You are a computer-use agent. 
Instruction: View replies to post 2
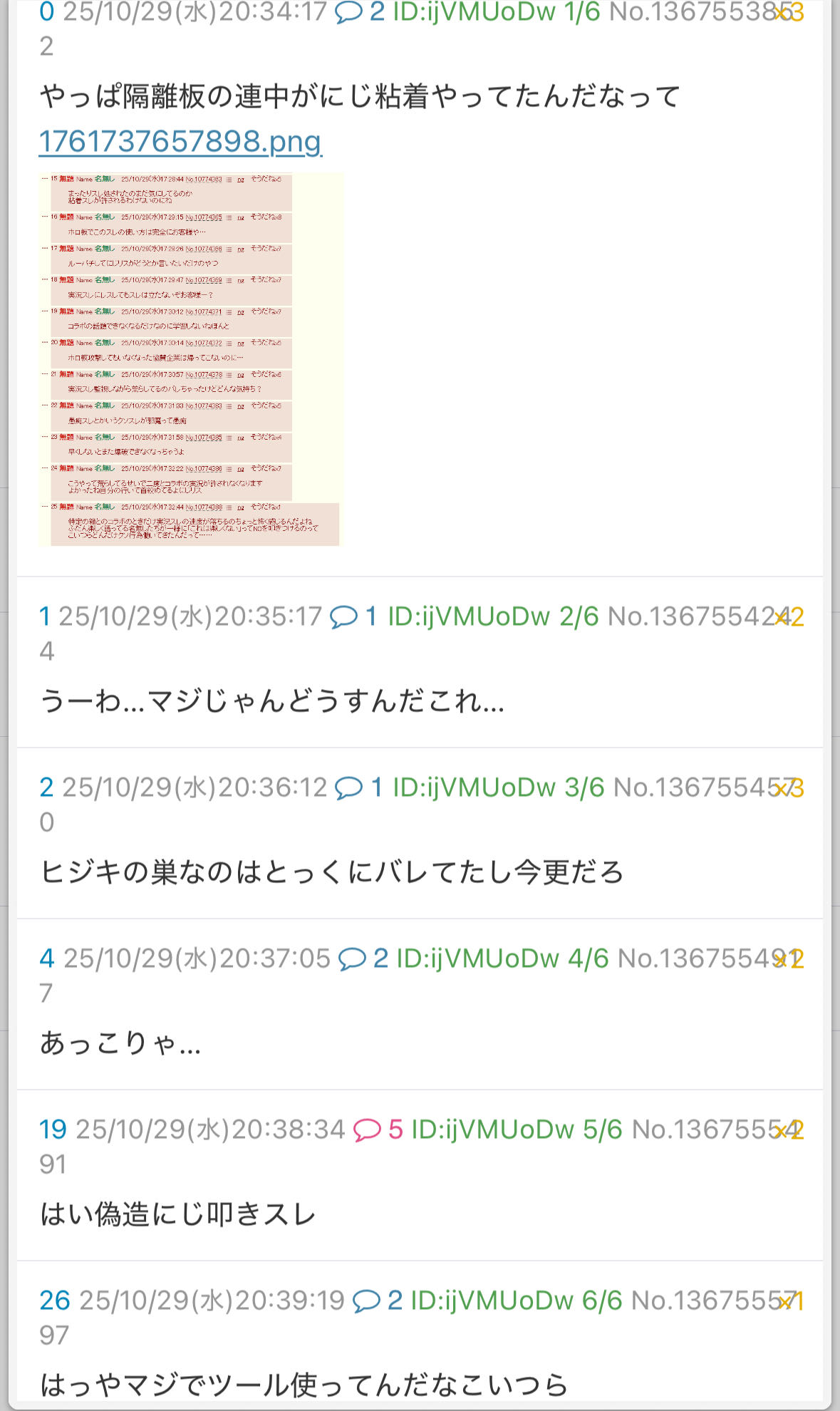[x=358, y=787]
